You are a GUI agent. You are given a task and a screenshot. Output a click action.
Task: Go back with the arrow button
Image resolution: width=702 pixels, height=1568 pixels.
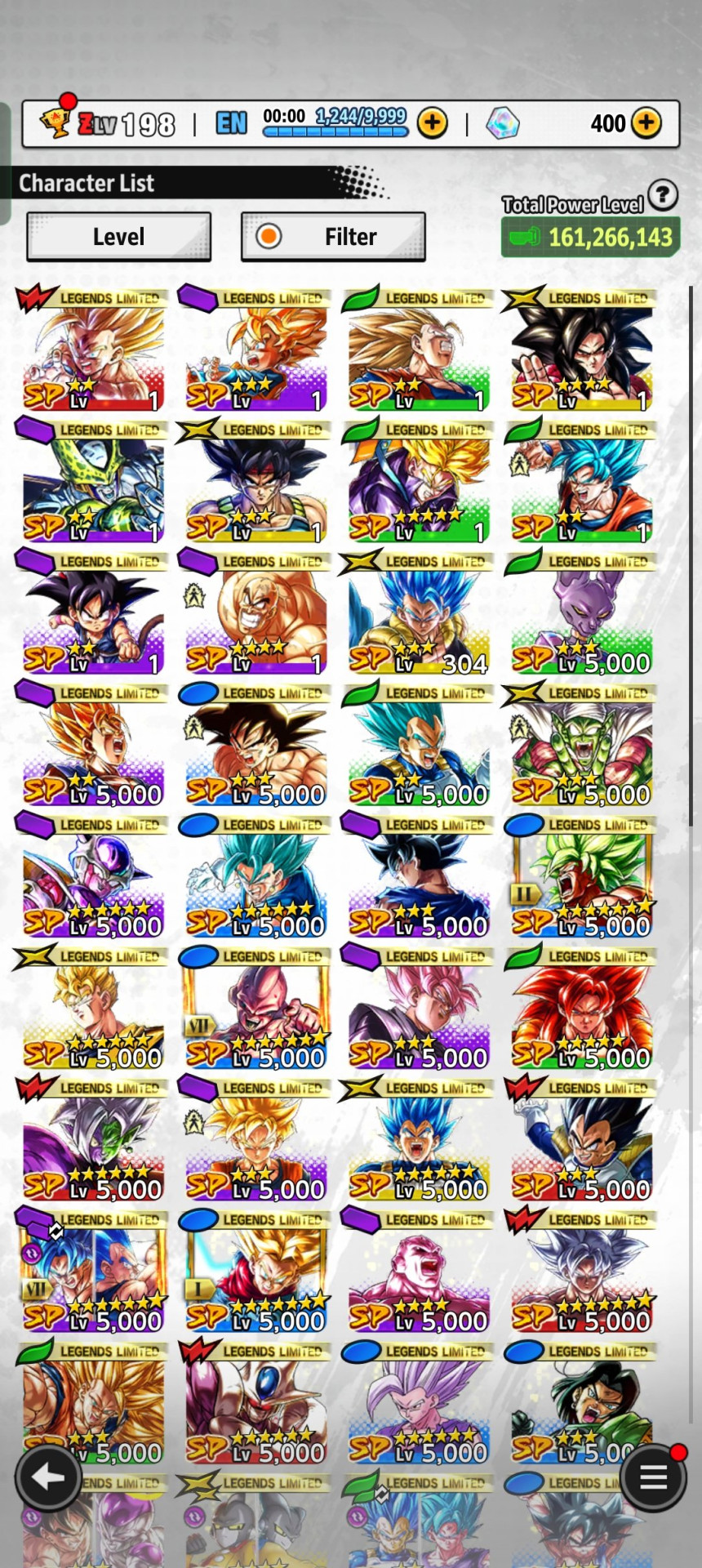tap(47, 1477)
